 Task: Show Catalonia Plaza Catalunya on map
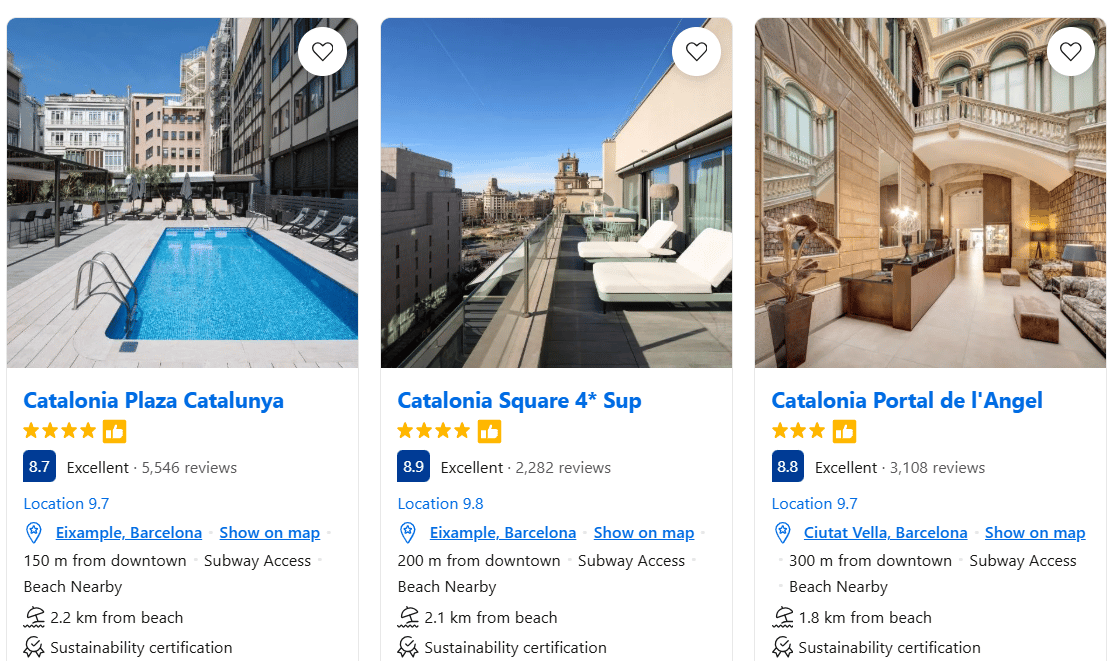pos(269,533)
